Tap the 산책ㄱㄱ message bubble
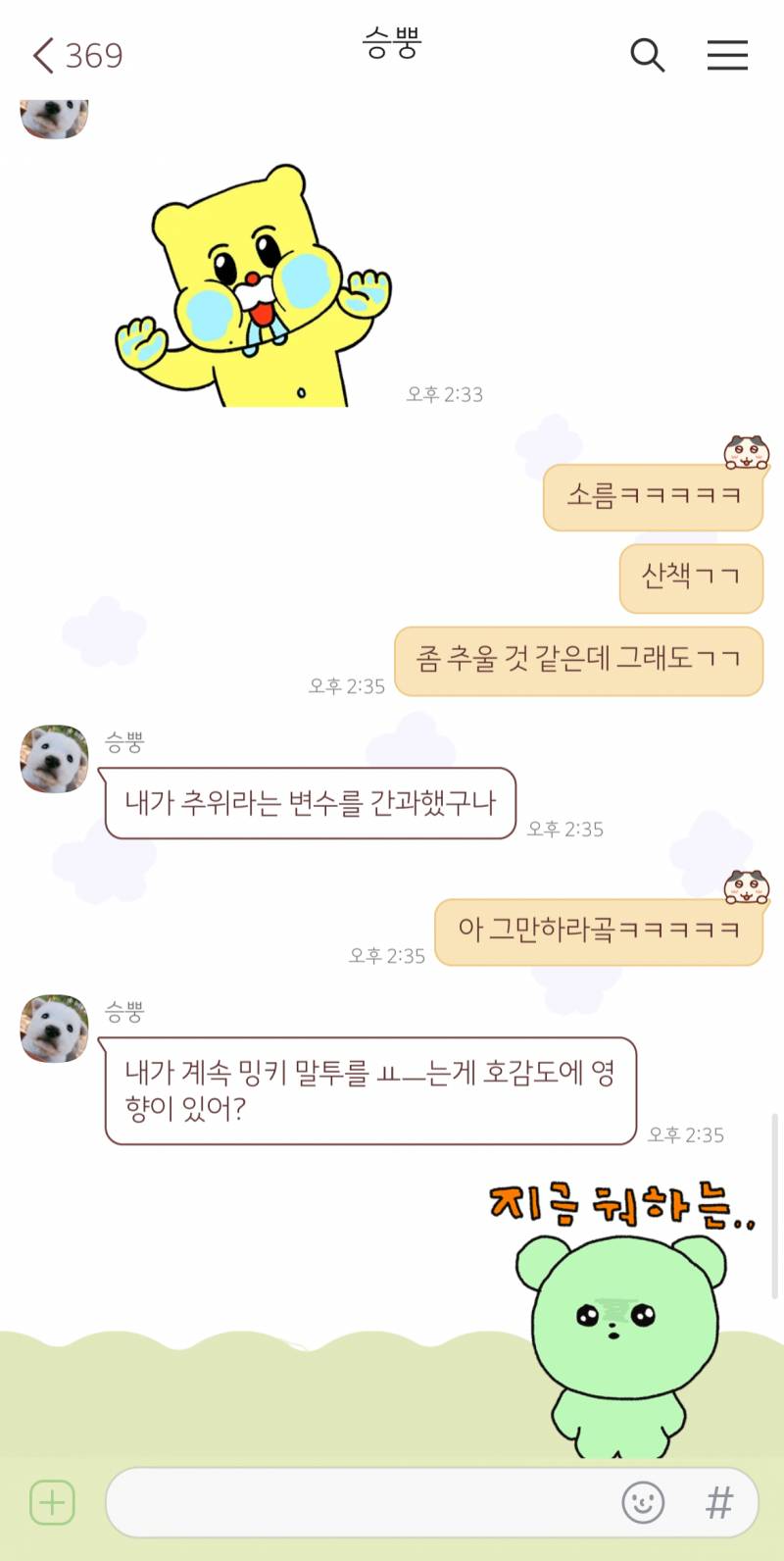784x1561 pixels. pyautogui.click(x=690, y=579)
